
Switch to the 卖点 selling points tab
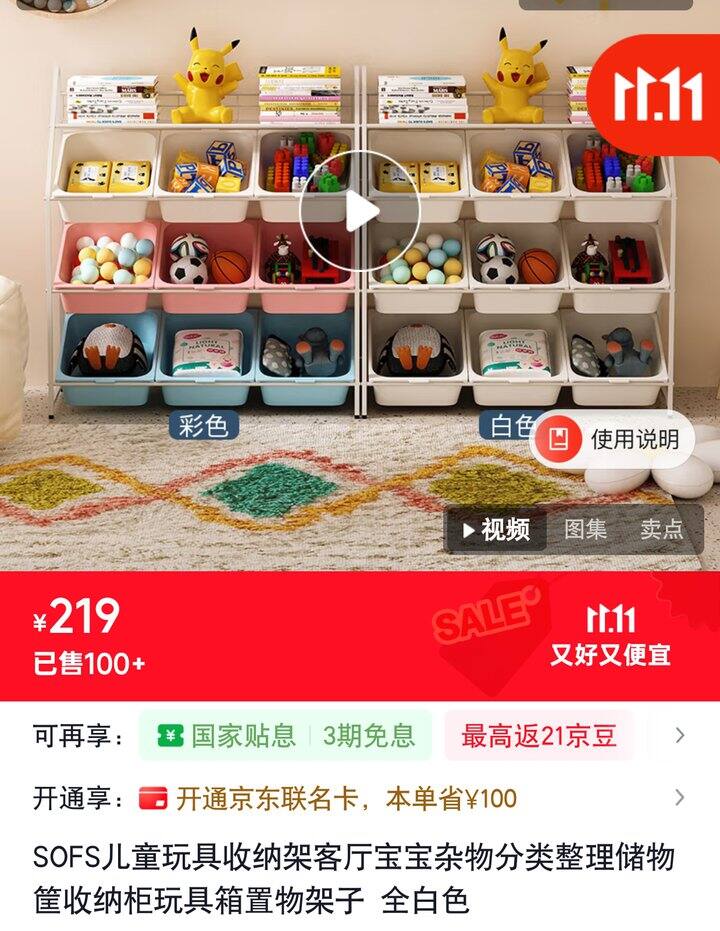click(x=661, y=529)
